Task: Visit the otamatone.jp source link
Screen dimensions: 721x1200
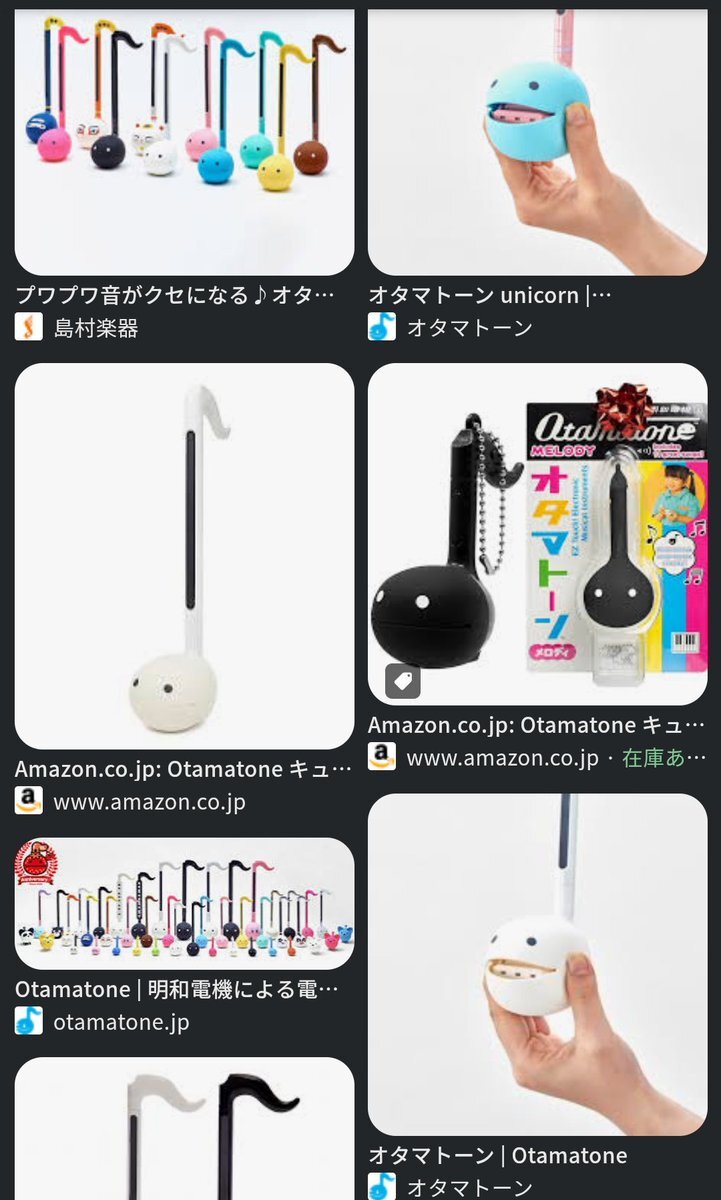Action: (121, 1022)
